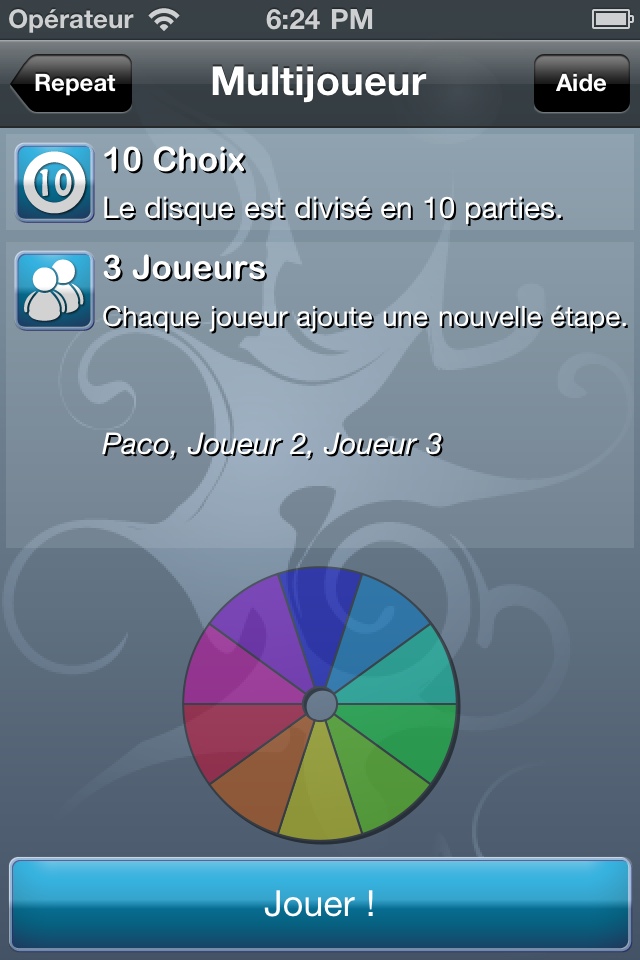Go back to the Repeat screen
This screenshot has height=960, width=640.
(72, 84)
